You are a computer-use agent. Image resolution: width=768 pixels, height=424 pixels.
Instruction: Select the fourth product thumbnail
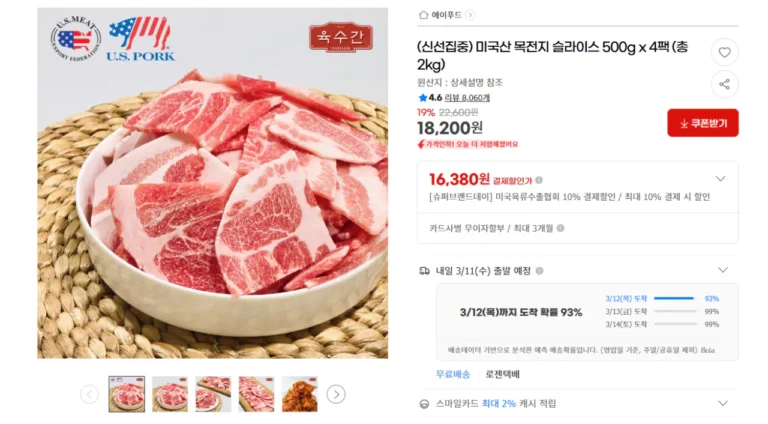tap(256, 394)
